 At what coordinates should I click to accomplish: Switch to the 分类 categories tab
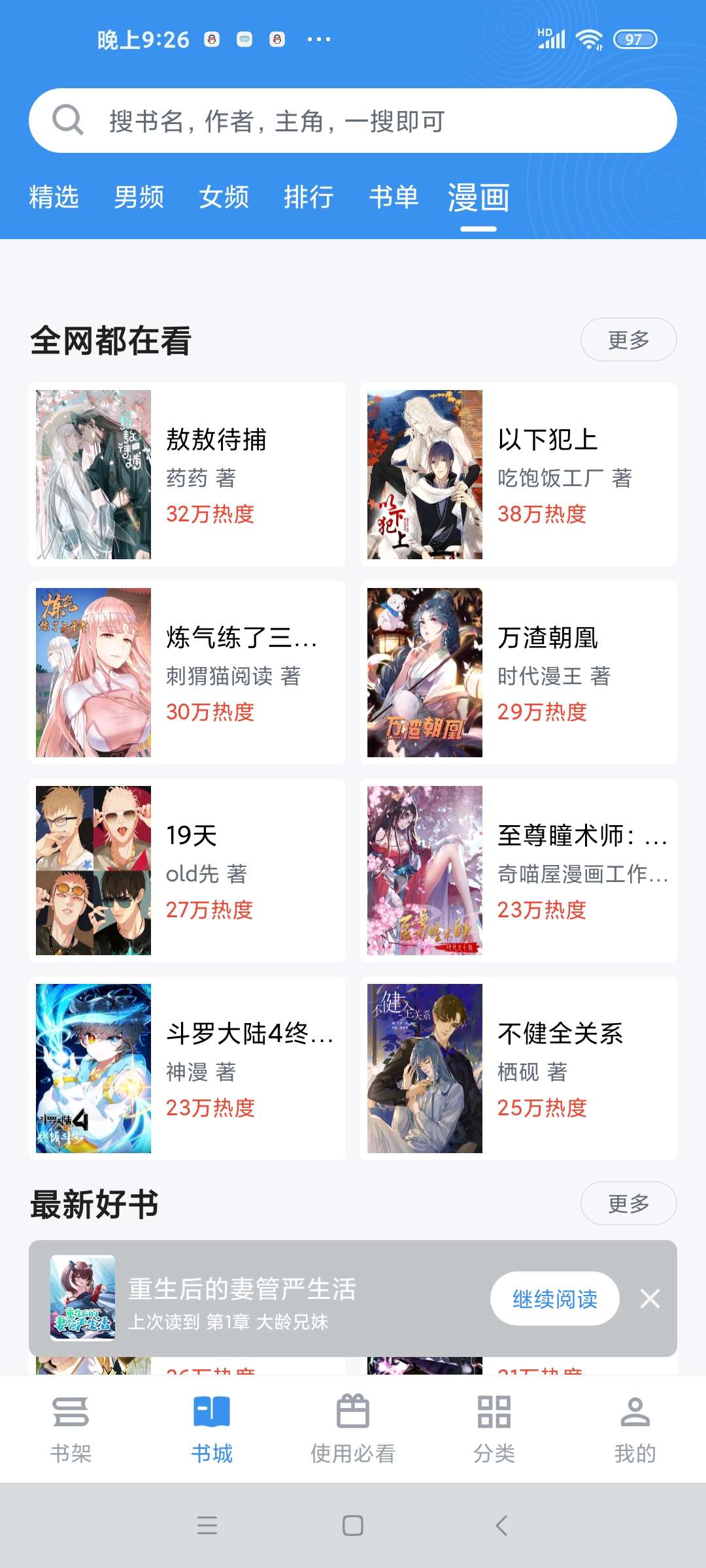tap(494, 1428)
